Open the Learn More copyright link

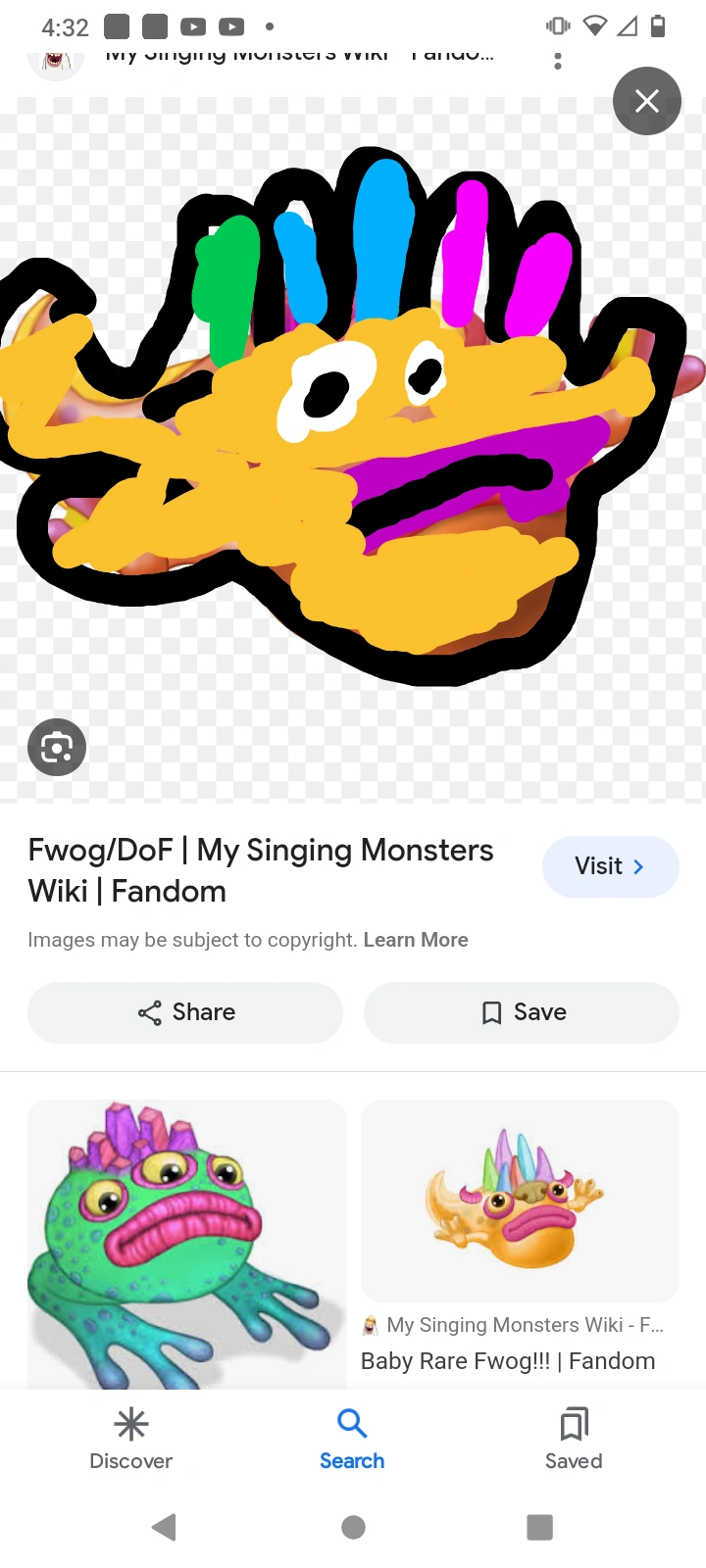(x=416, y=939)
